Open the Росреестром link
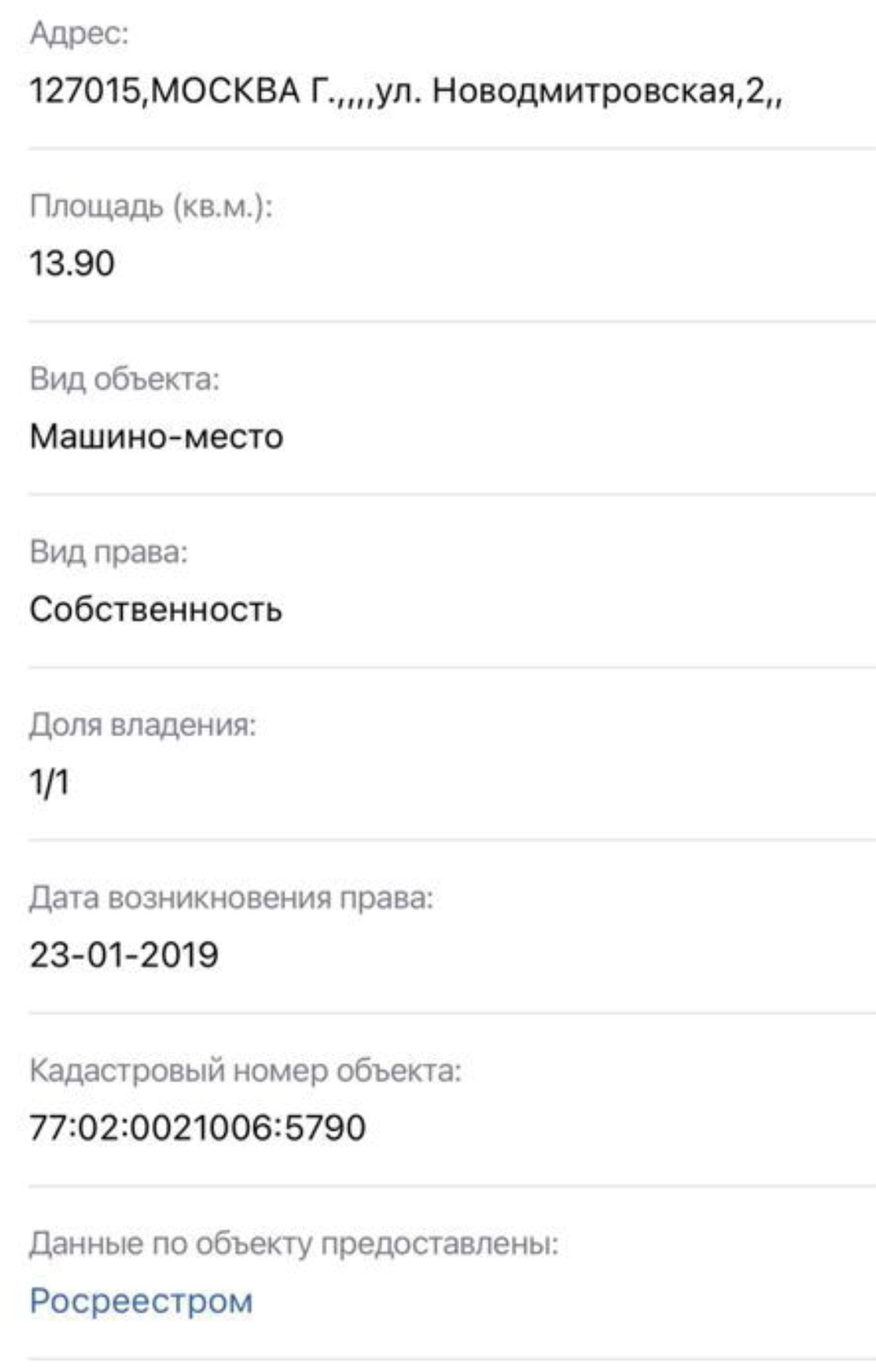Screen dimensions: 876x1372 (x=141, y=1300)
